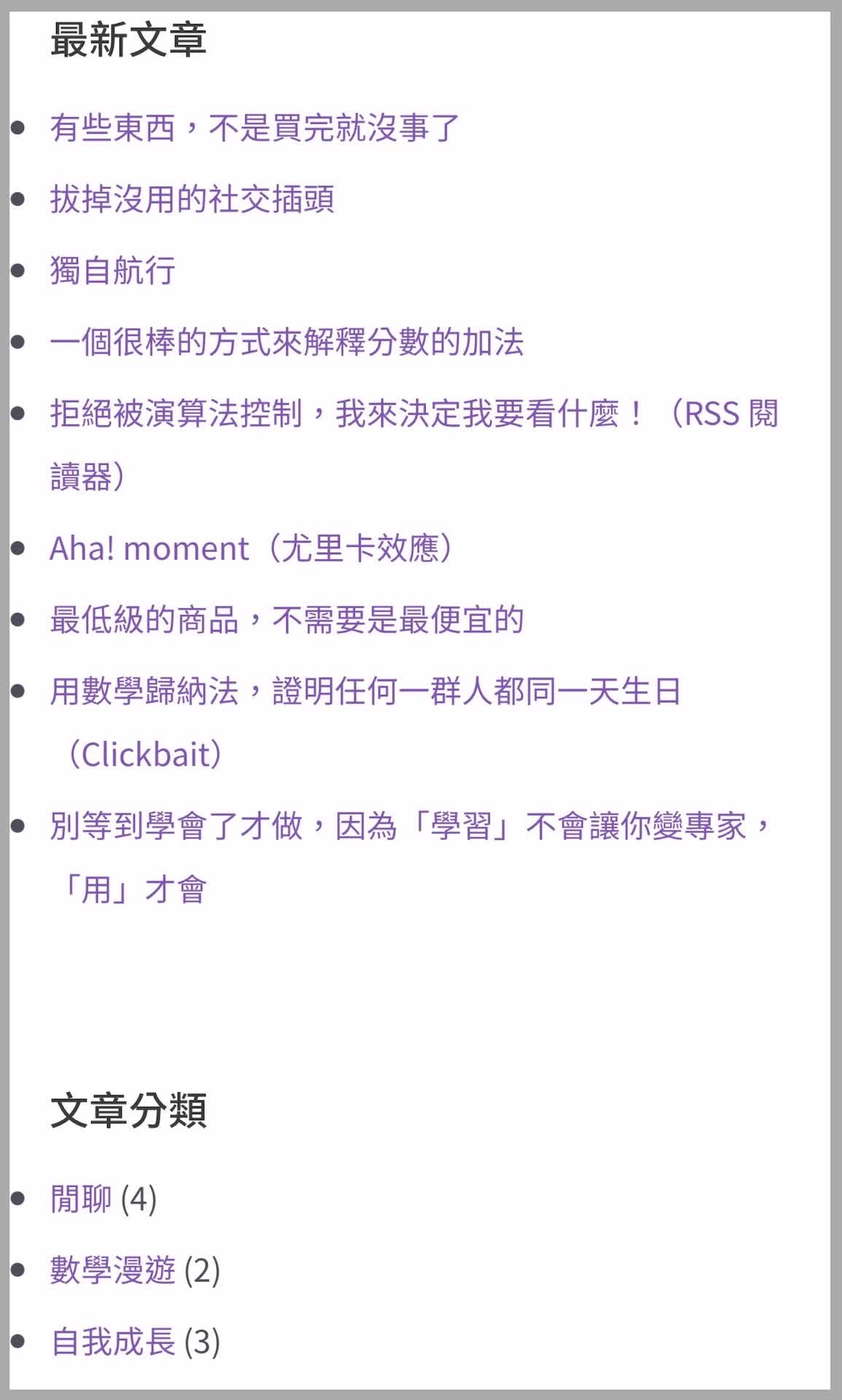This screenshot has height=1400, width=842.
Task: Browse the 自我成長 category
Action: tap(112, 1342)
